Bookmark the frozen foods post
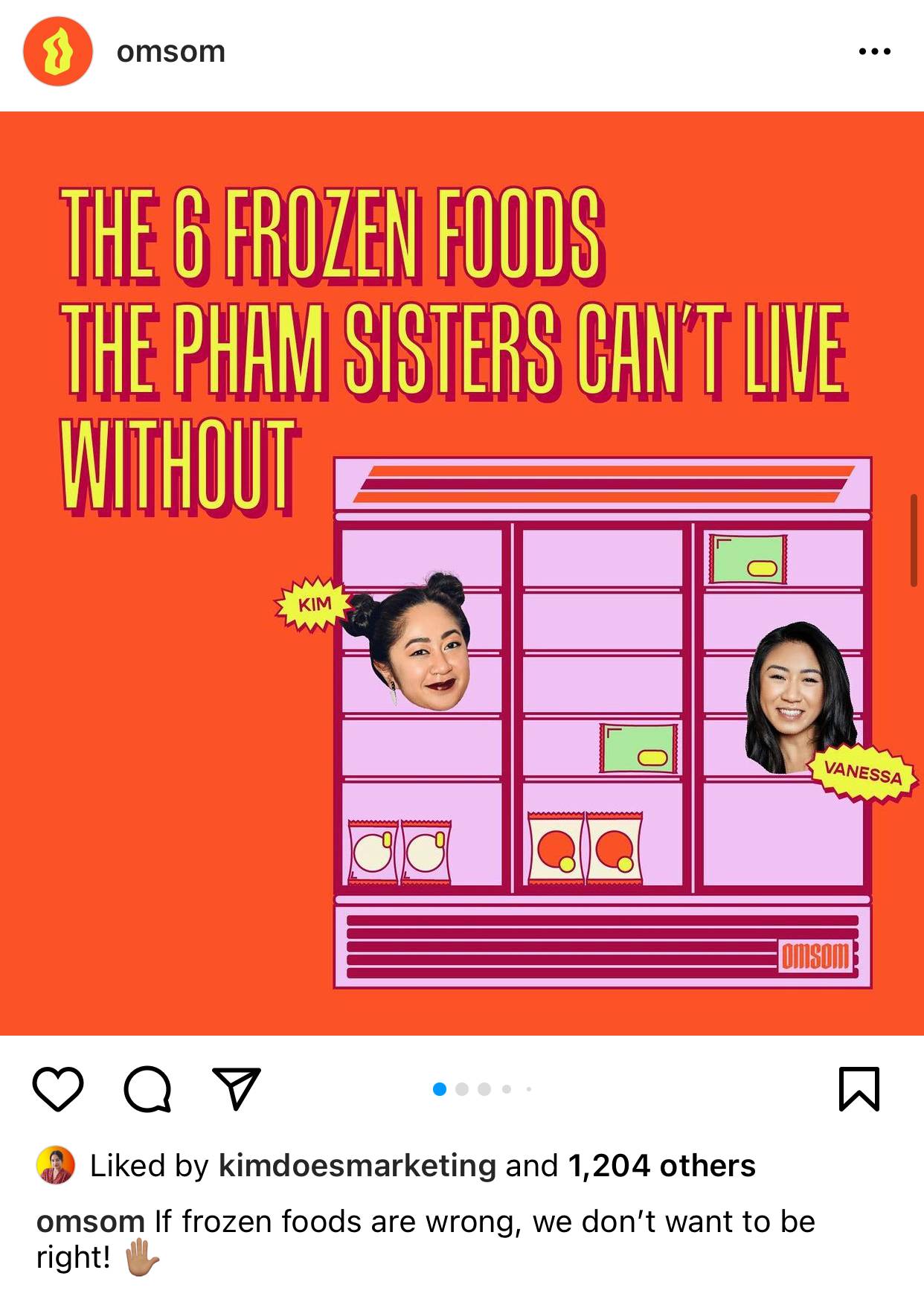Image resolution: width=924 pixels, height=1299 pixels. [x=859, y=1089]
